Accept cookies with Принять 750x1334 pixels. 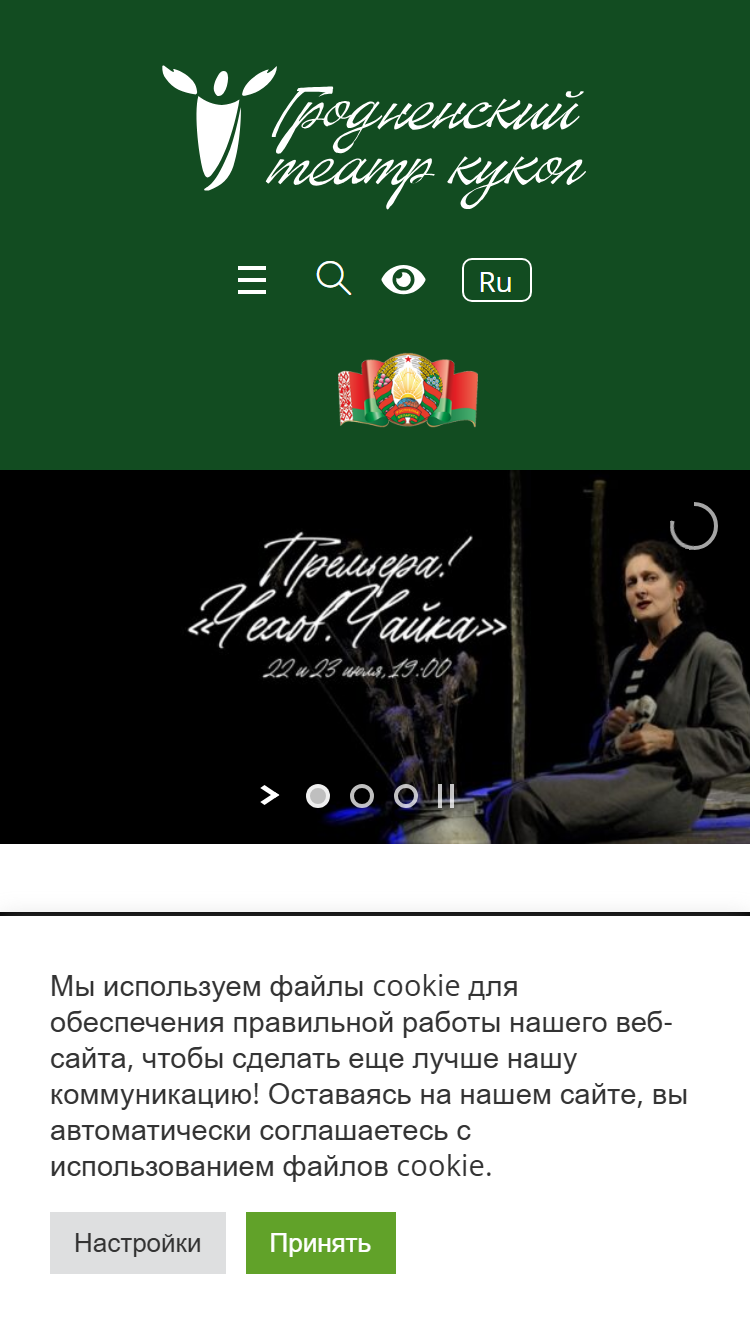pos(321,1243)
